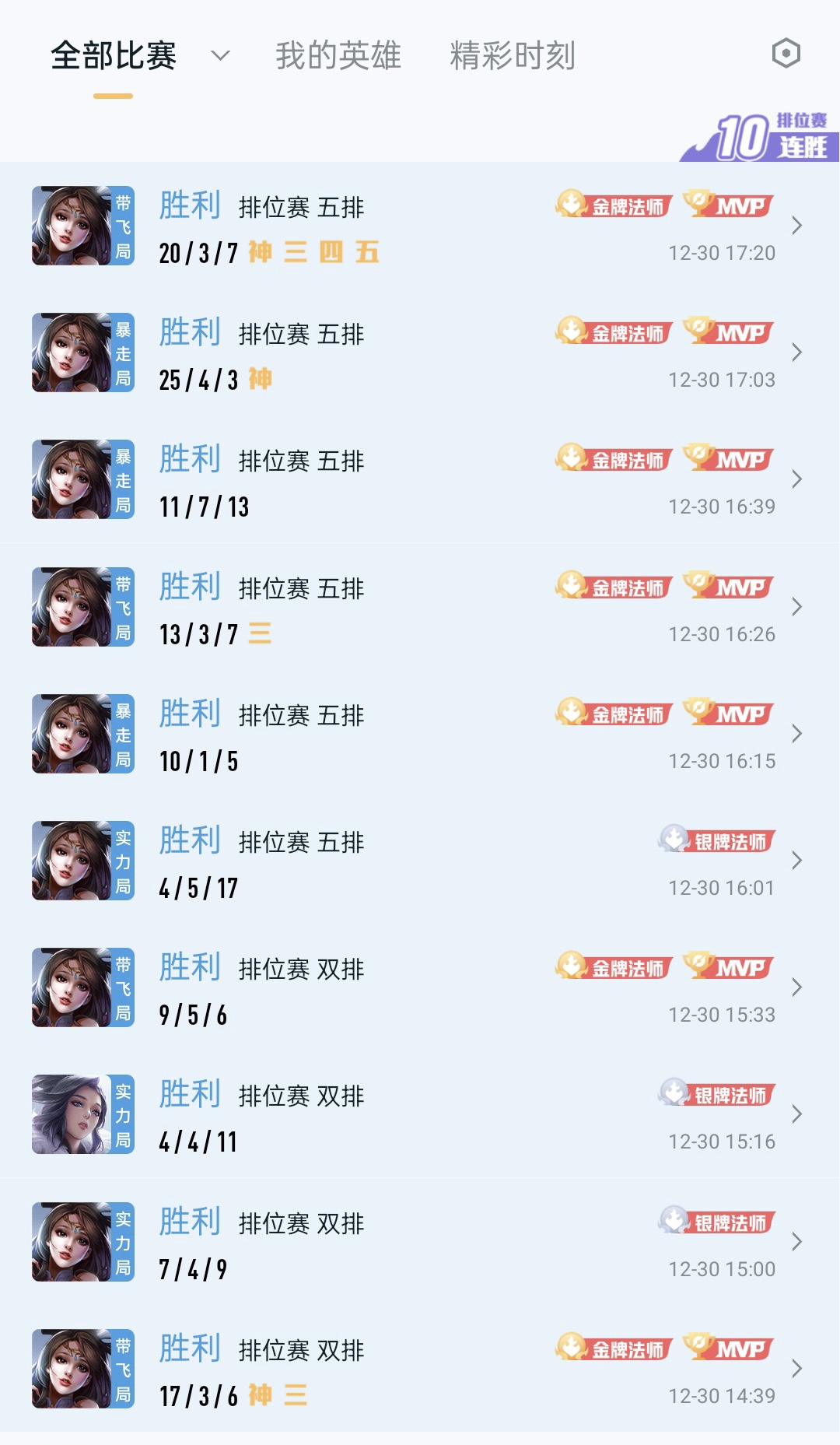Click the 神 god-rank mark on the 25/4/3 match
This screenshot has height=1445, width=840.
tap(261, 380)
